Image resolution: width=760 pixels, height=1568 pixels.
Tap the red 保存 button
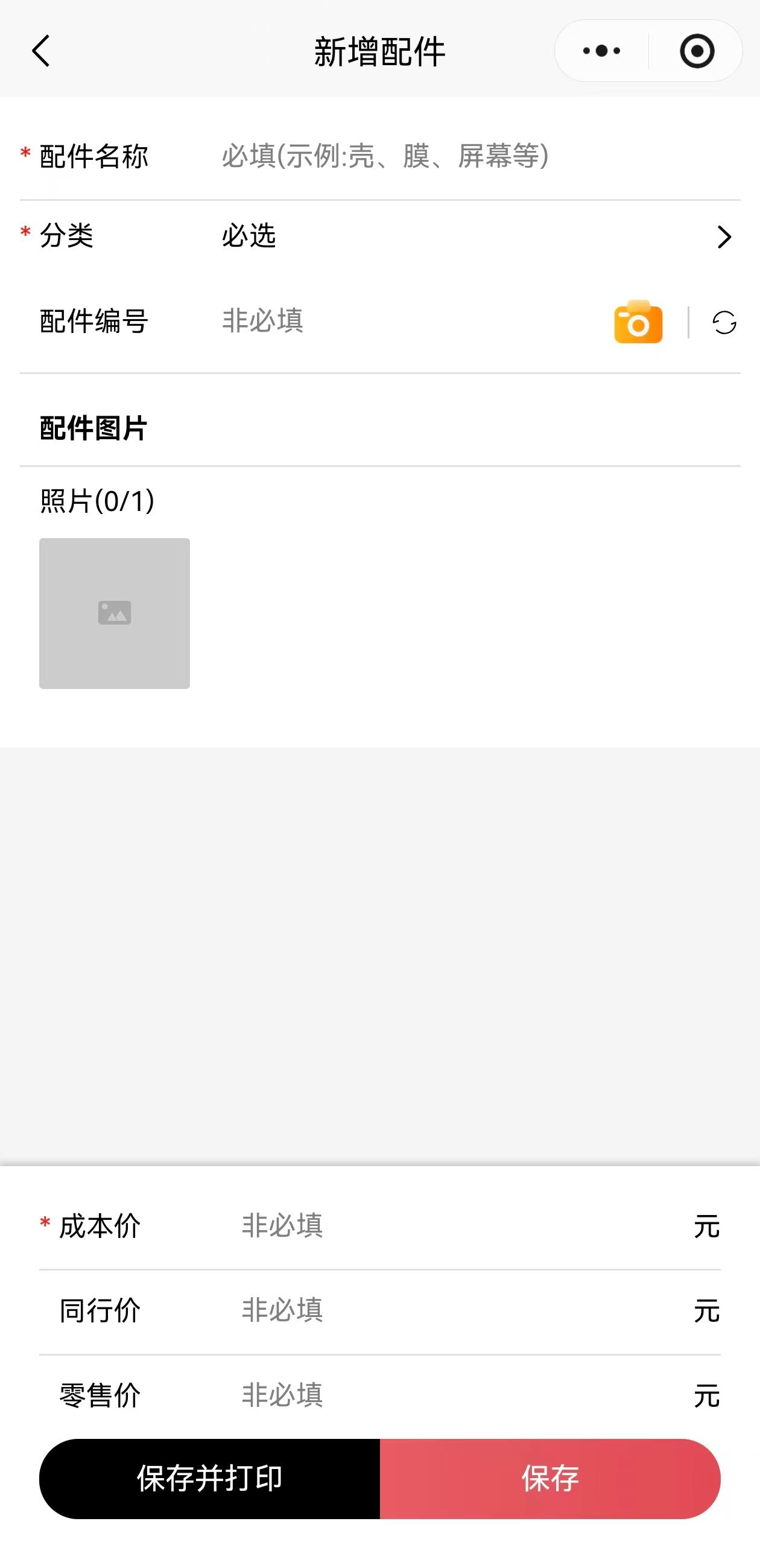(x=551, y=1478)
